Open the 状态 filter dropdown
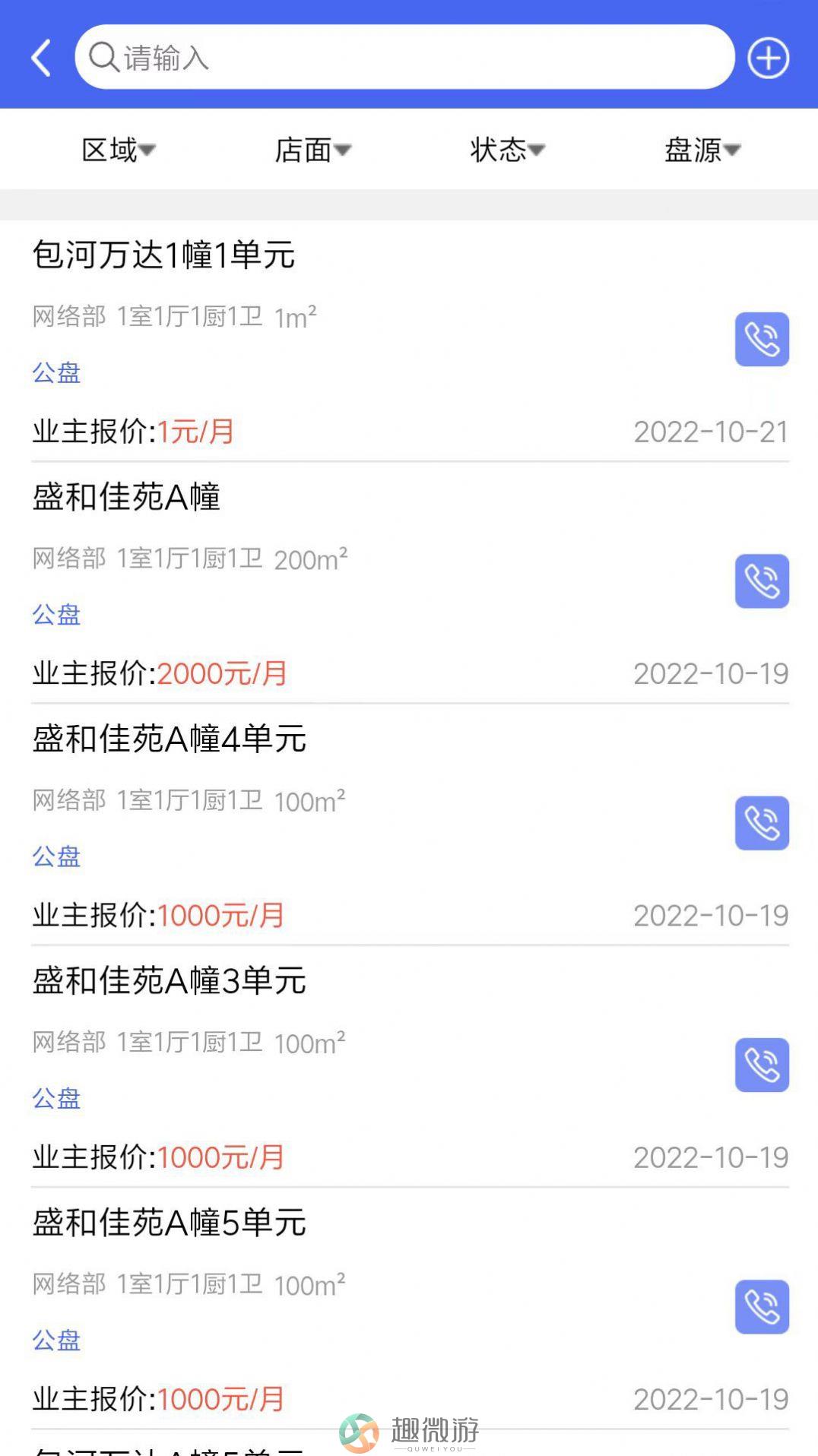This screenshot has width=818, height=1456. click(x=507, y=150)
